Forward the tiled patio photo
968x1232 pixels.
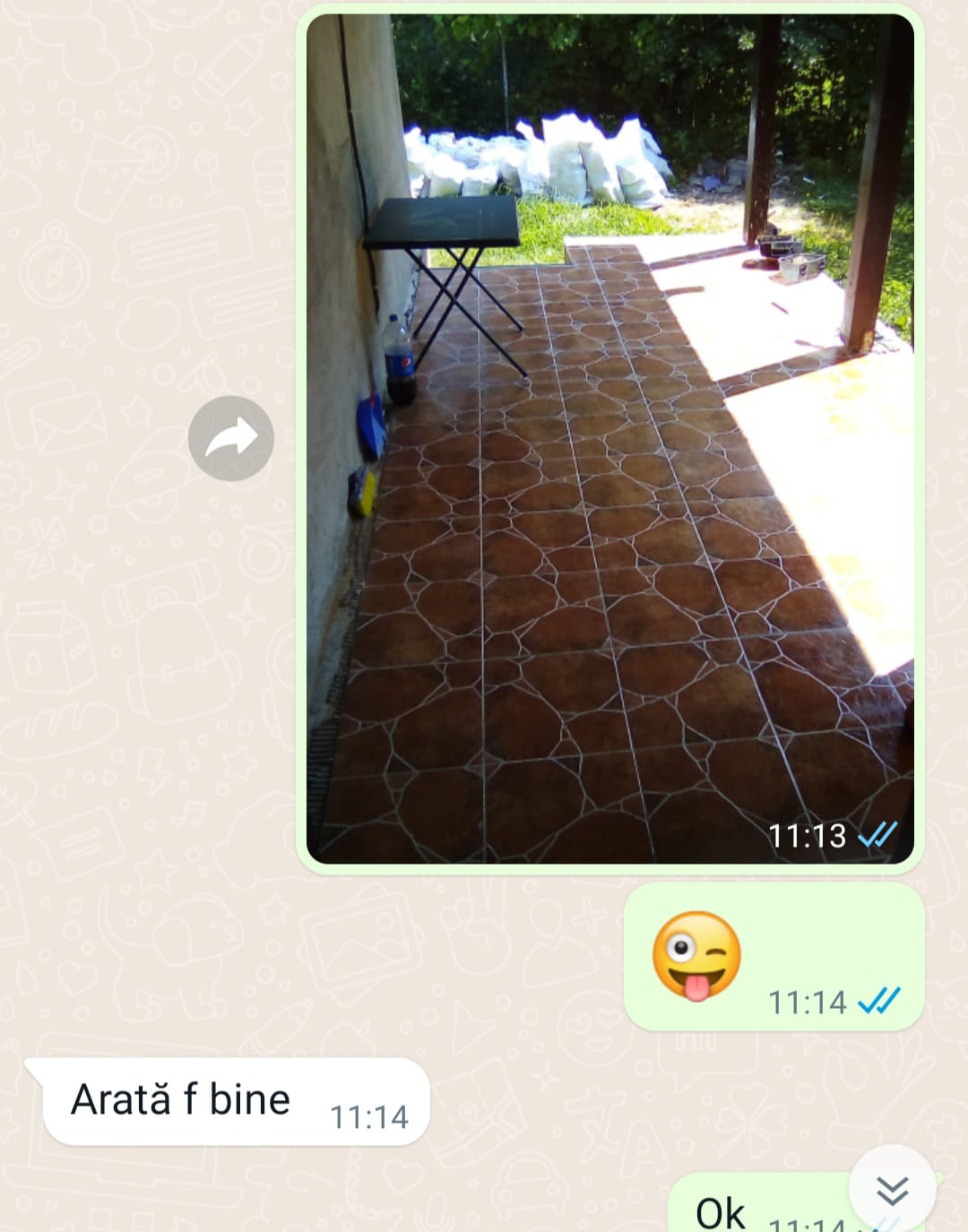pos(231,438)
